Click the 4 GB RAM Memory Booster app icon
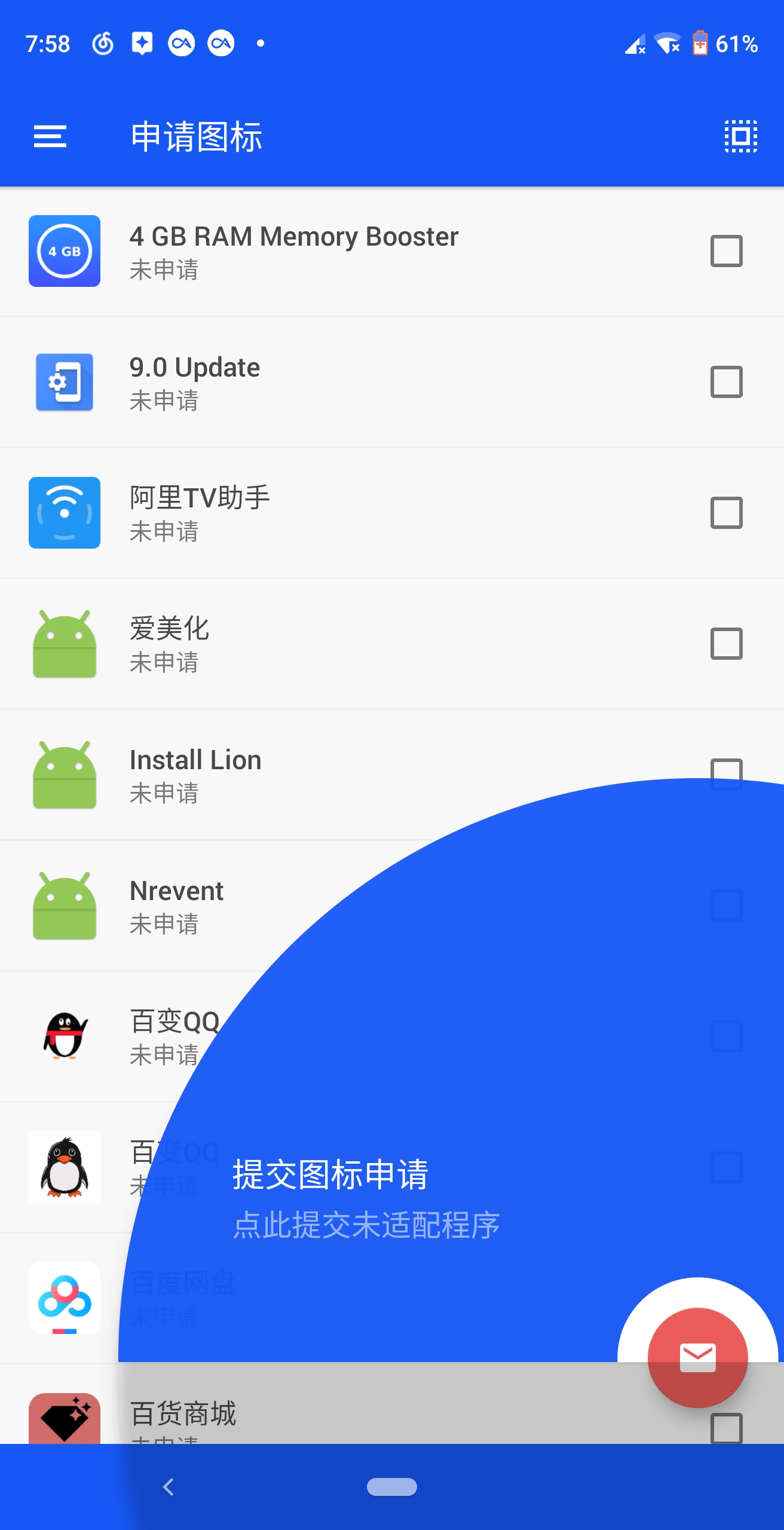 coord(64,251)
